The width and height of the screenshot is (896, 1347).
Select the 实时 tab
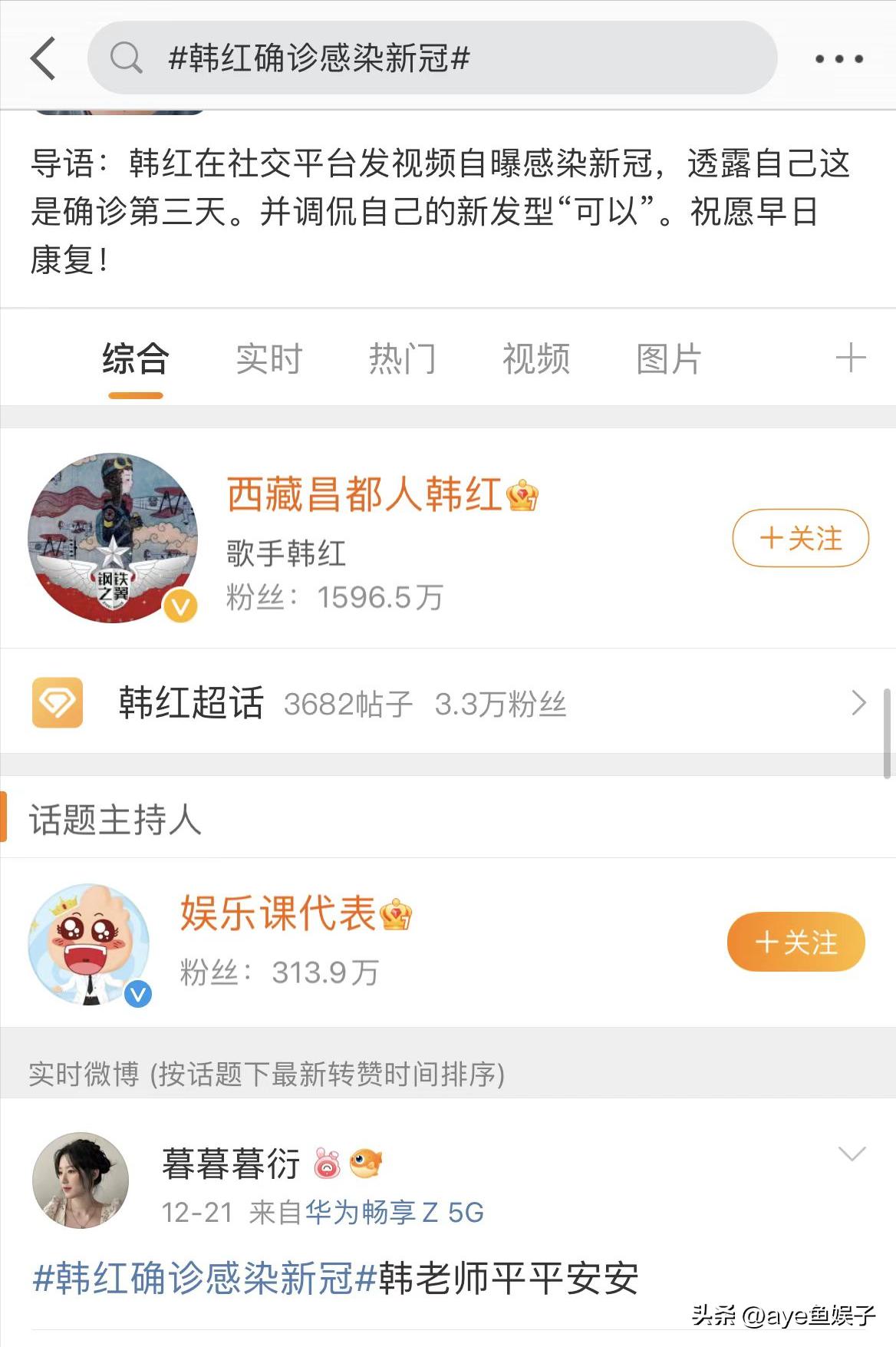coord(268,357)
